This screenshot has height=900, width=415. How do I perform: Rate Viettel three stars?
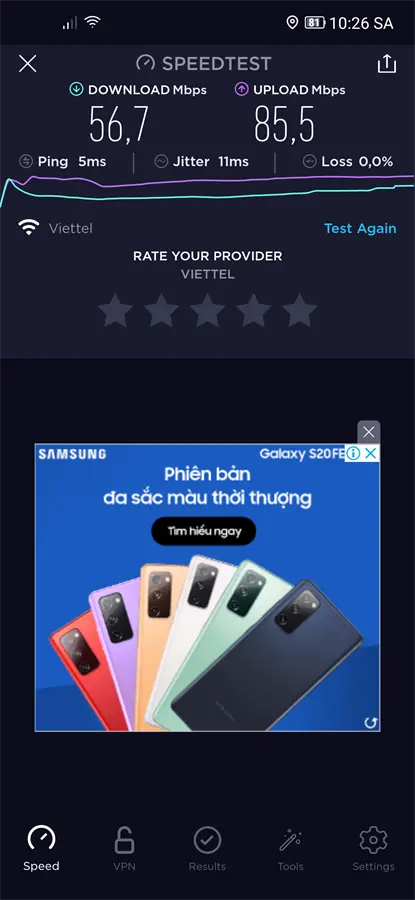tap(207, 311)
